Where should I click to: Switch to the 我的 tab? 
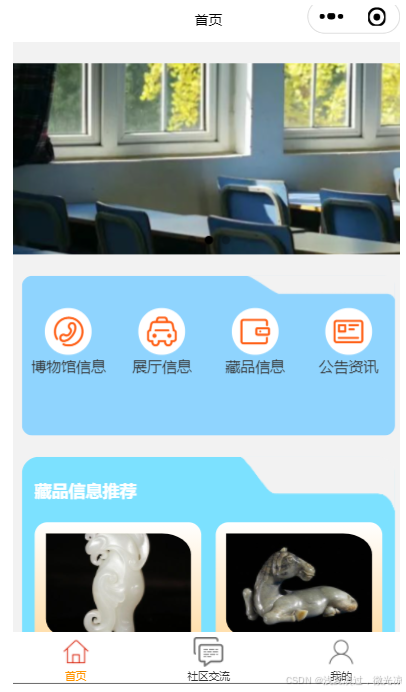point(341,660)
